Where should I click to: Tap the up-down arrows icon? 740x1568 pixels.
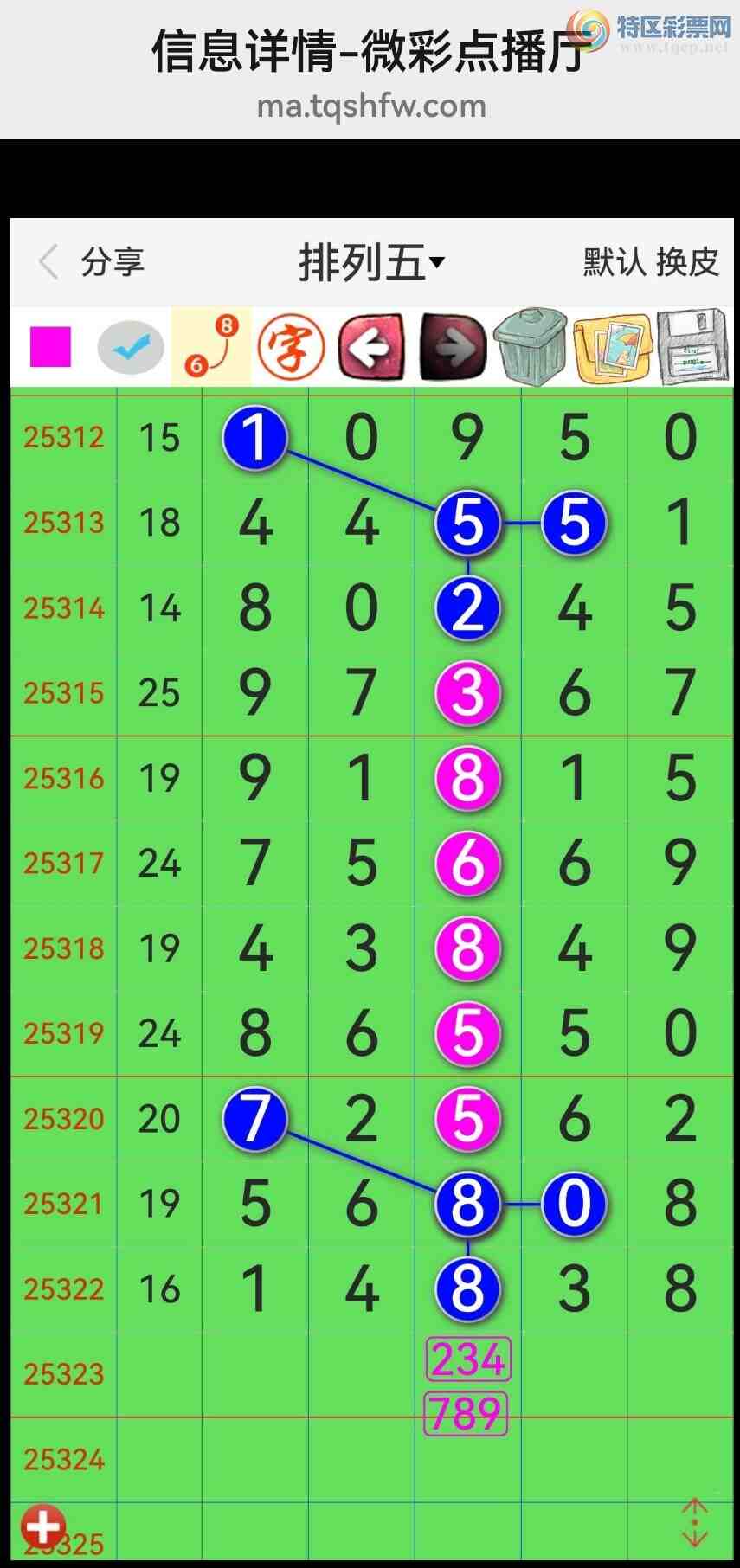coord(694,1523)
